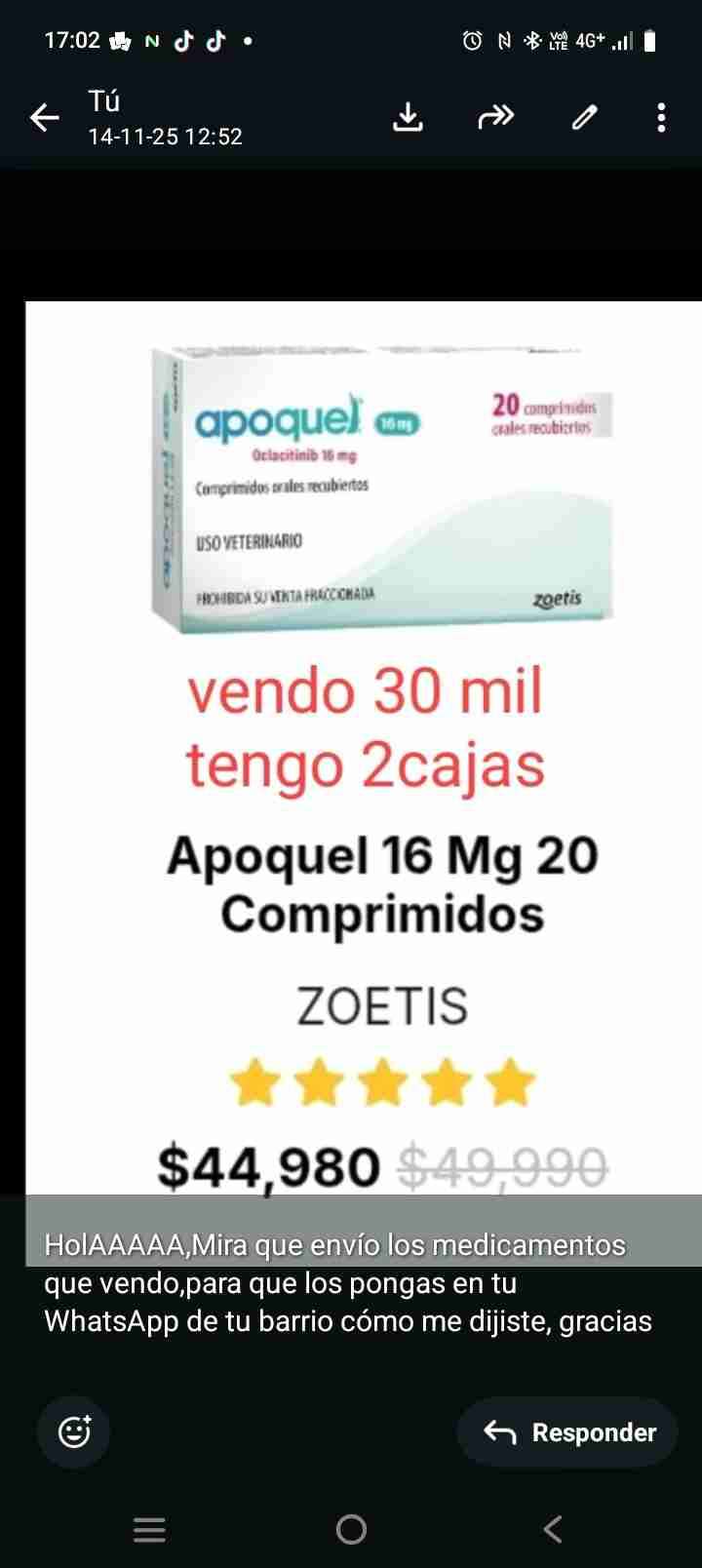
Task: Open the recent apps view
Action: (x=149, y=1529)
